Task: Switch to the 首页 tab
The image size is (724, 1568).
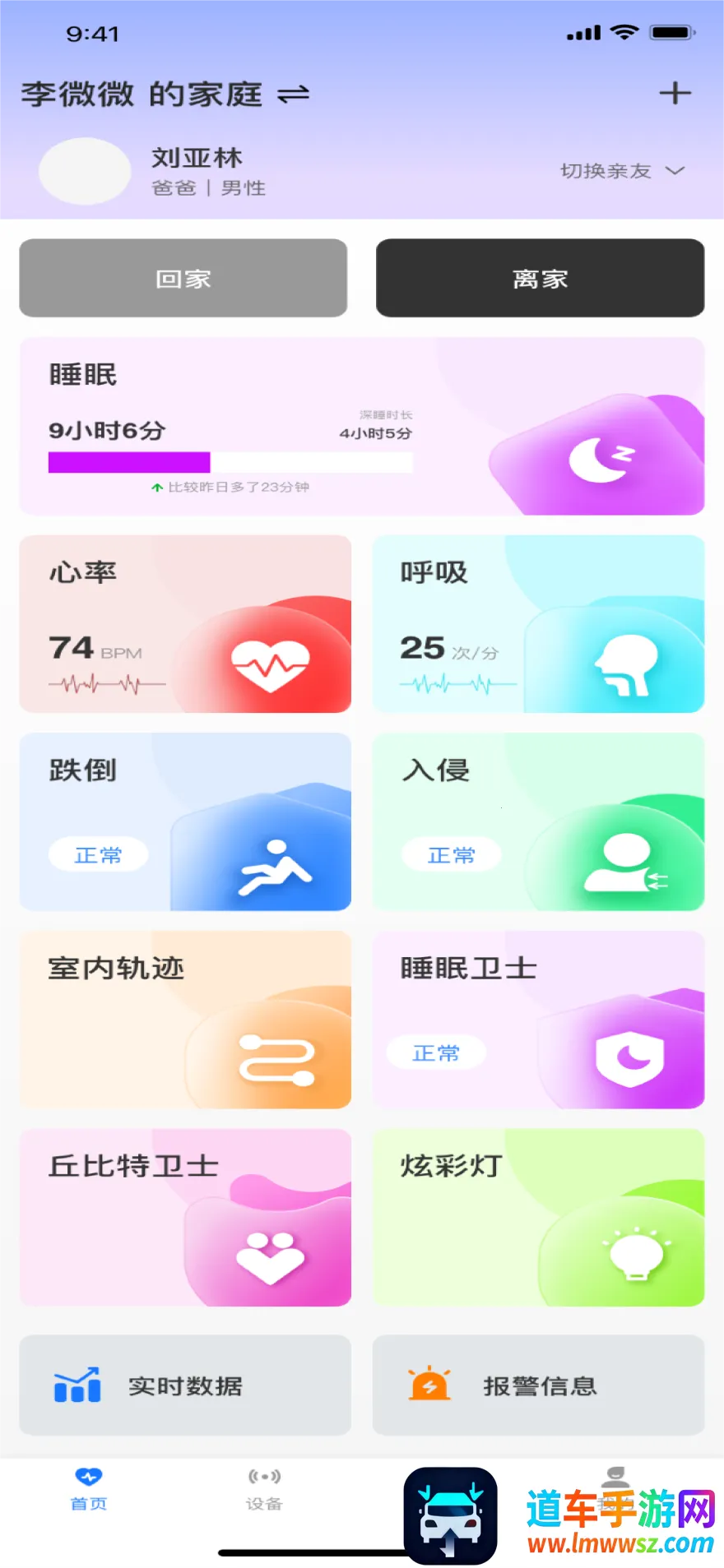Action: point(89,1489)
